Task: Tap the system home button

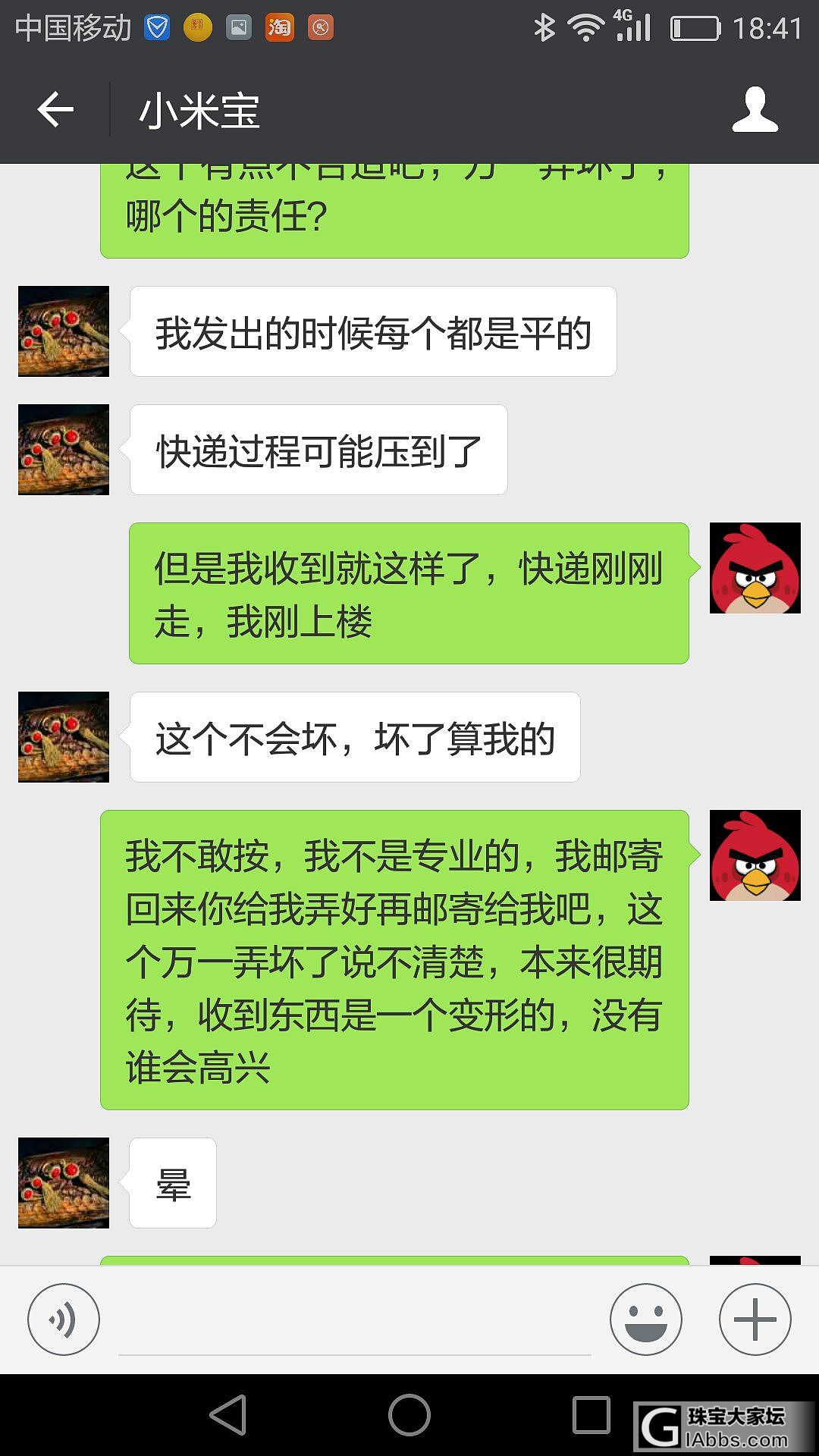Action: pos(409,1415)
